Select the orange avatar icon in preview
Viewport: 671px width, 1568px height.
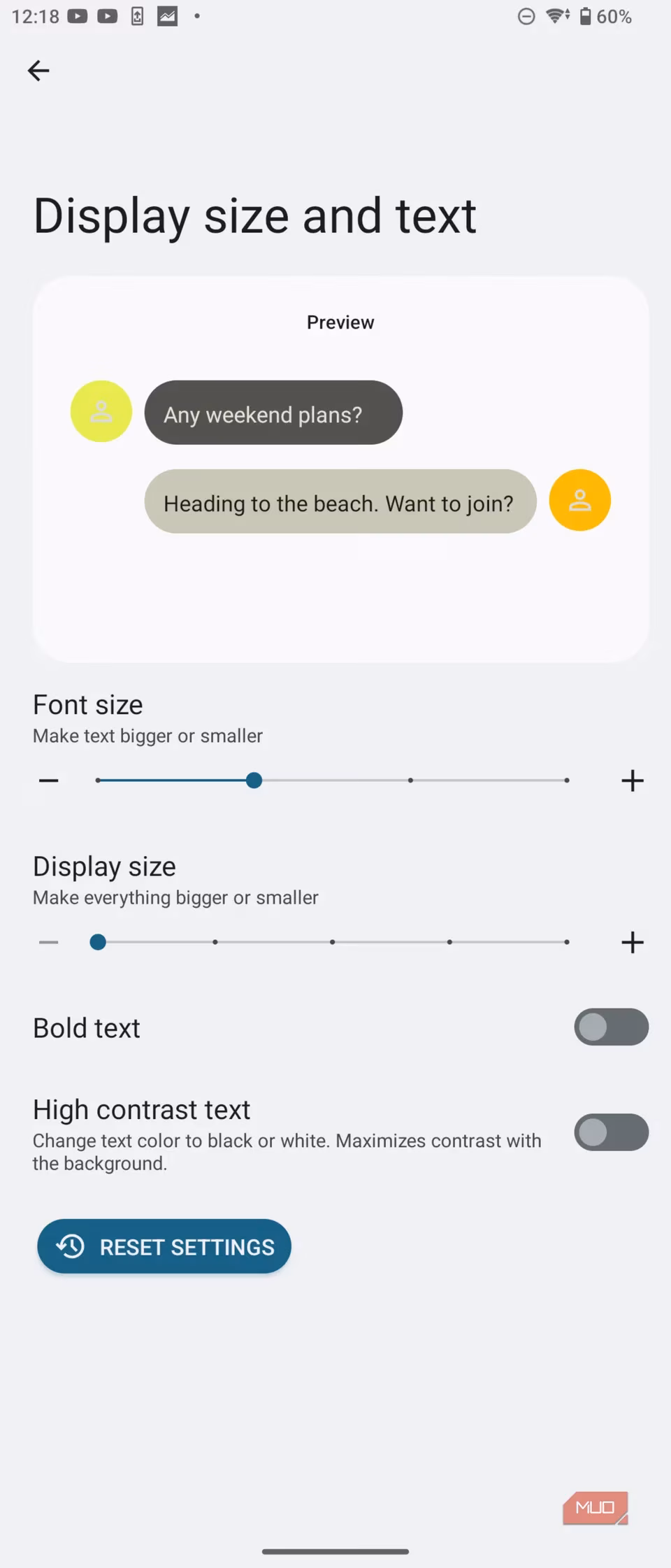click(x=579, y=500)
